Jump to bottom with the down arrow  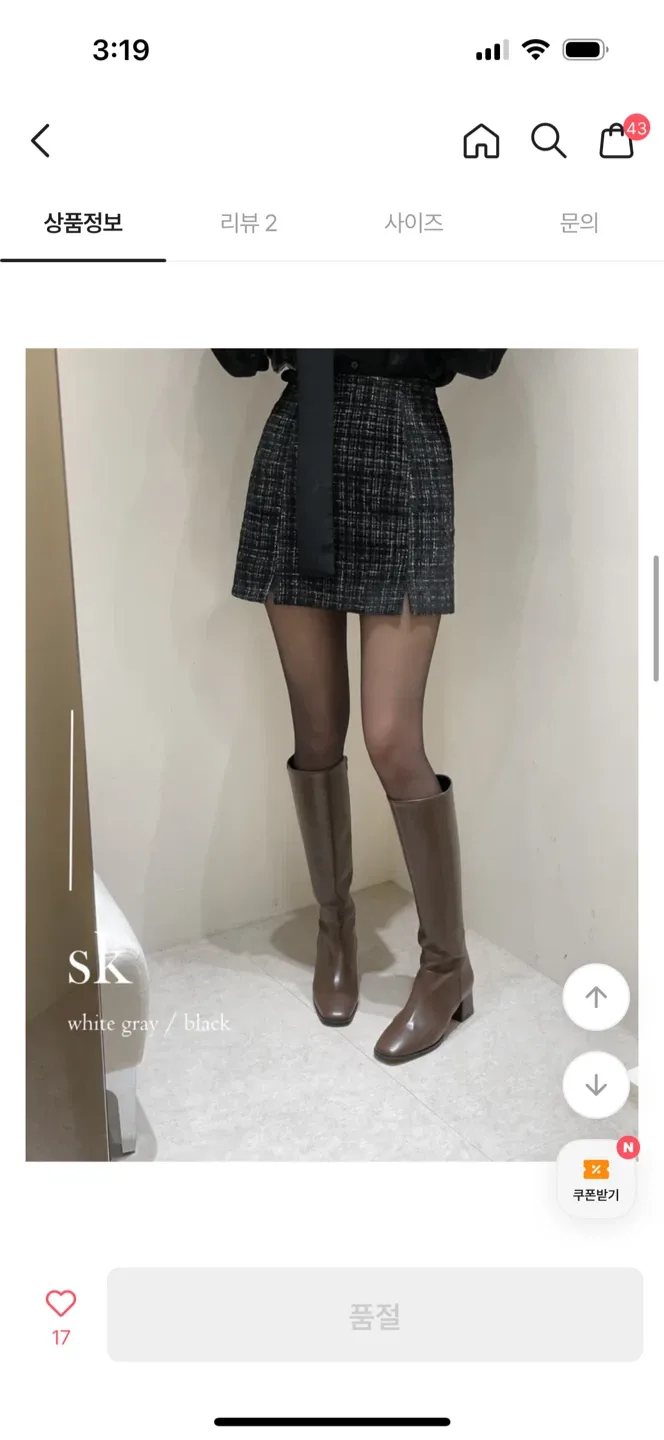(x=596, y=1085)
